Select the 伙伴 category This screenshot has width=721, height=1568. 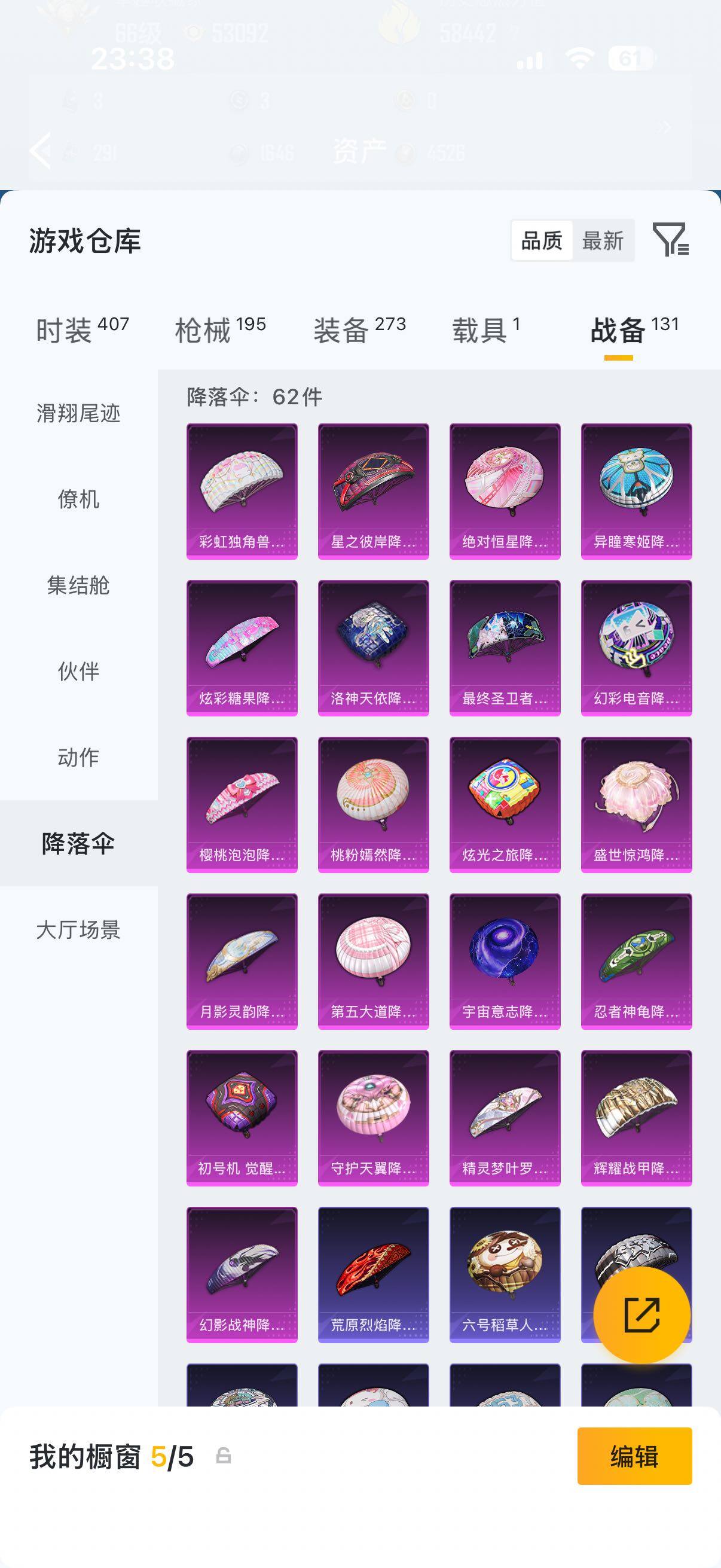(x=78, y=672)
